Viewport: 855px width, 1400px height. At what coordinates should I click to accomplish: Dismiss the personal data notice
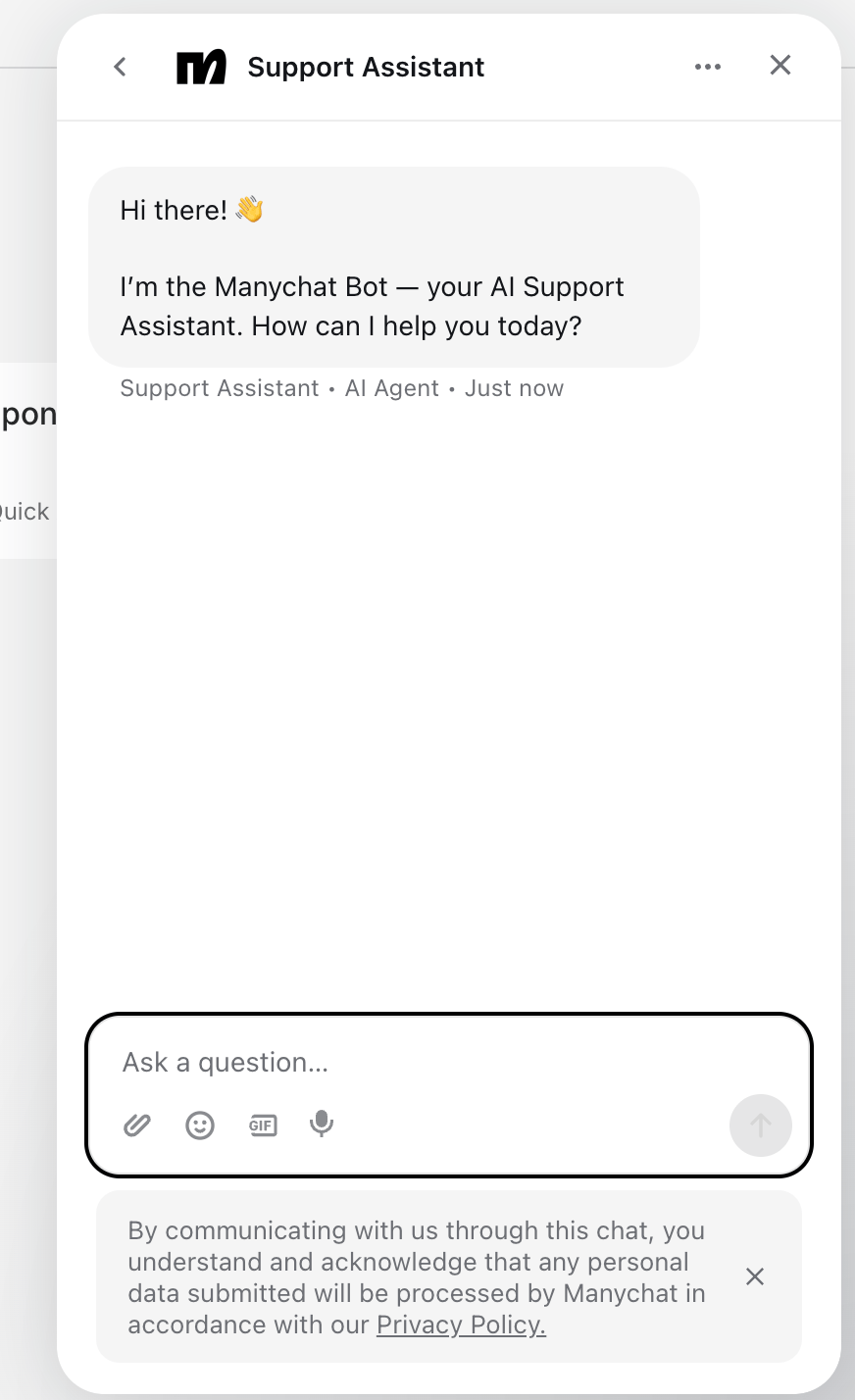[754, 1276]
